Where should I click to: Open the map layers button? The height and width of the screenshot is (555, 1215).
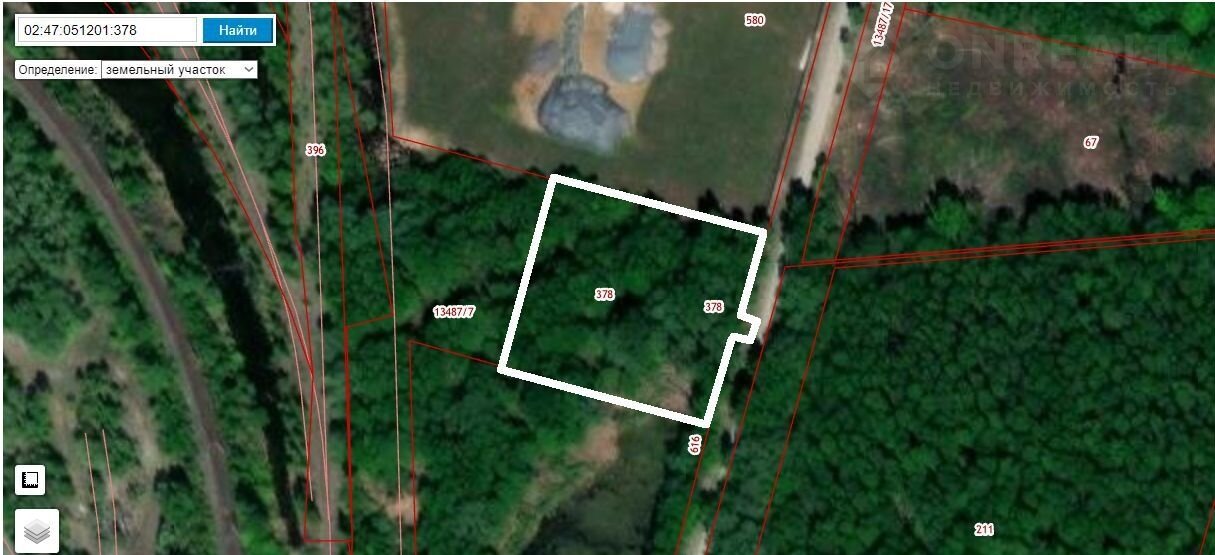38,531
